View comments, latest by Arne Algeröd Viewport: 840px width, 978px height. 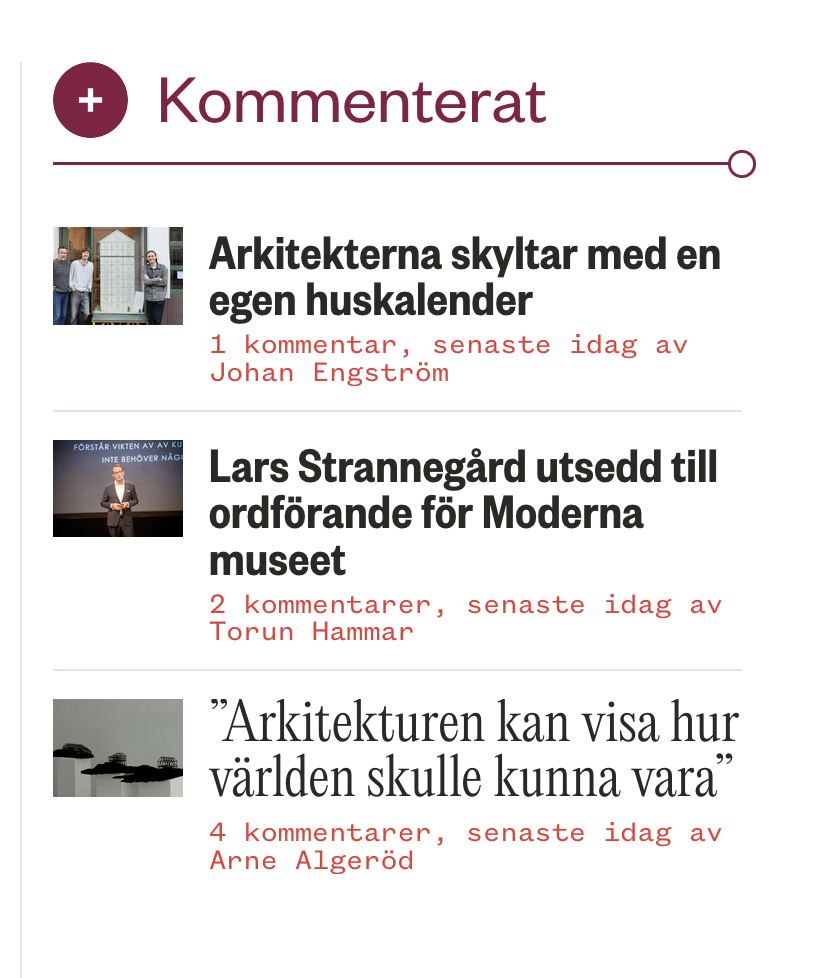click(x=465, y=846)
